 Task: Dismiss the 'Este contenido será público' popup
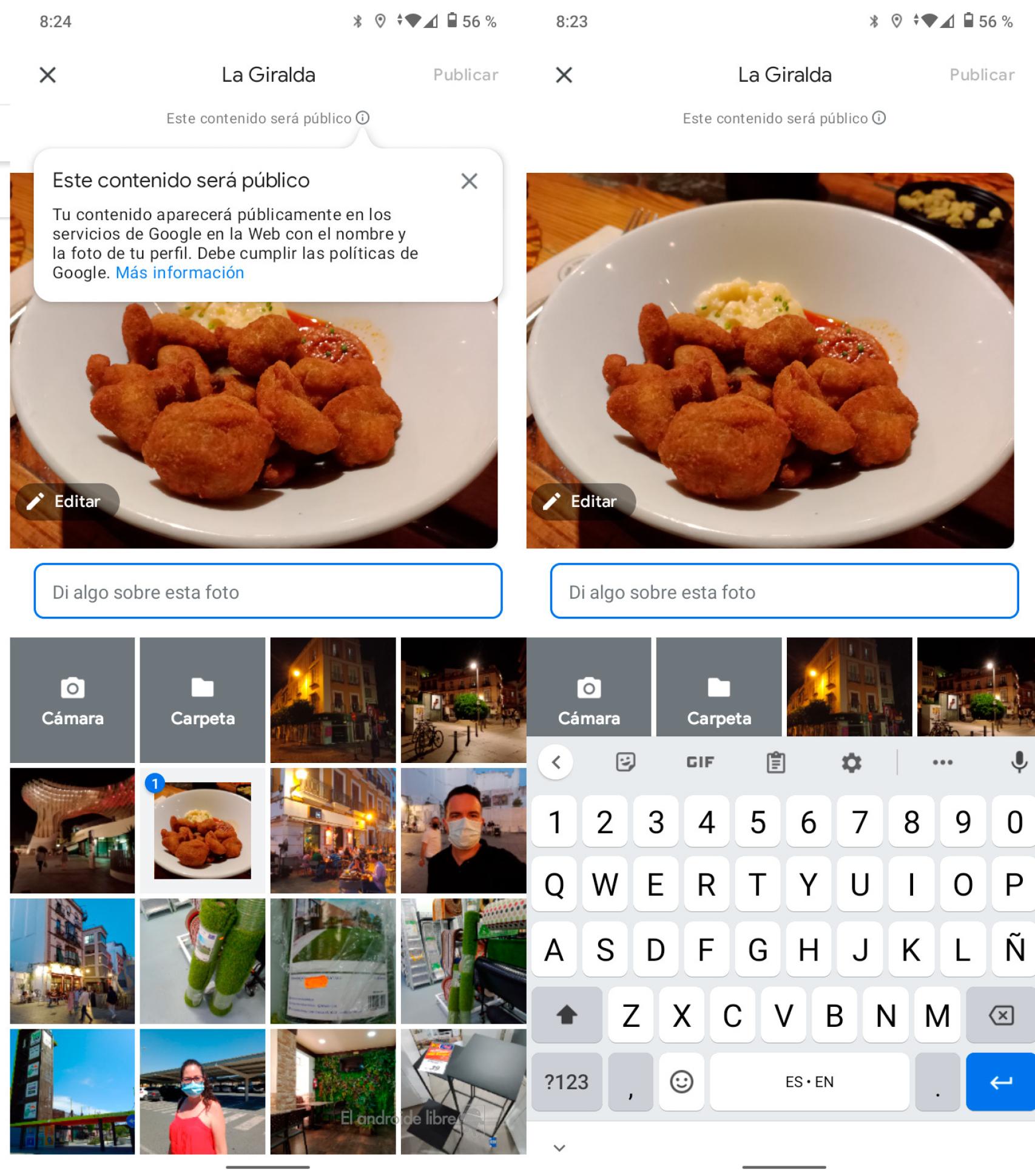tap(469, 181)
